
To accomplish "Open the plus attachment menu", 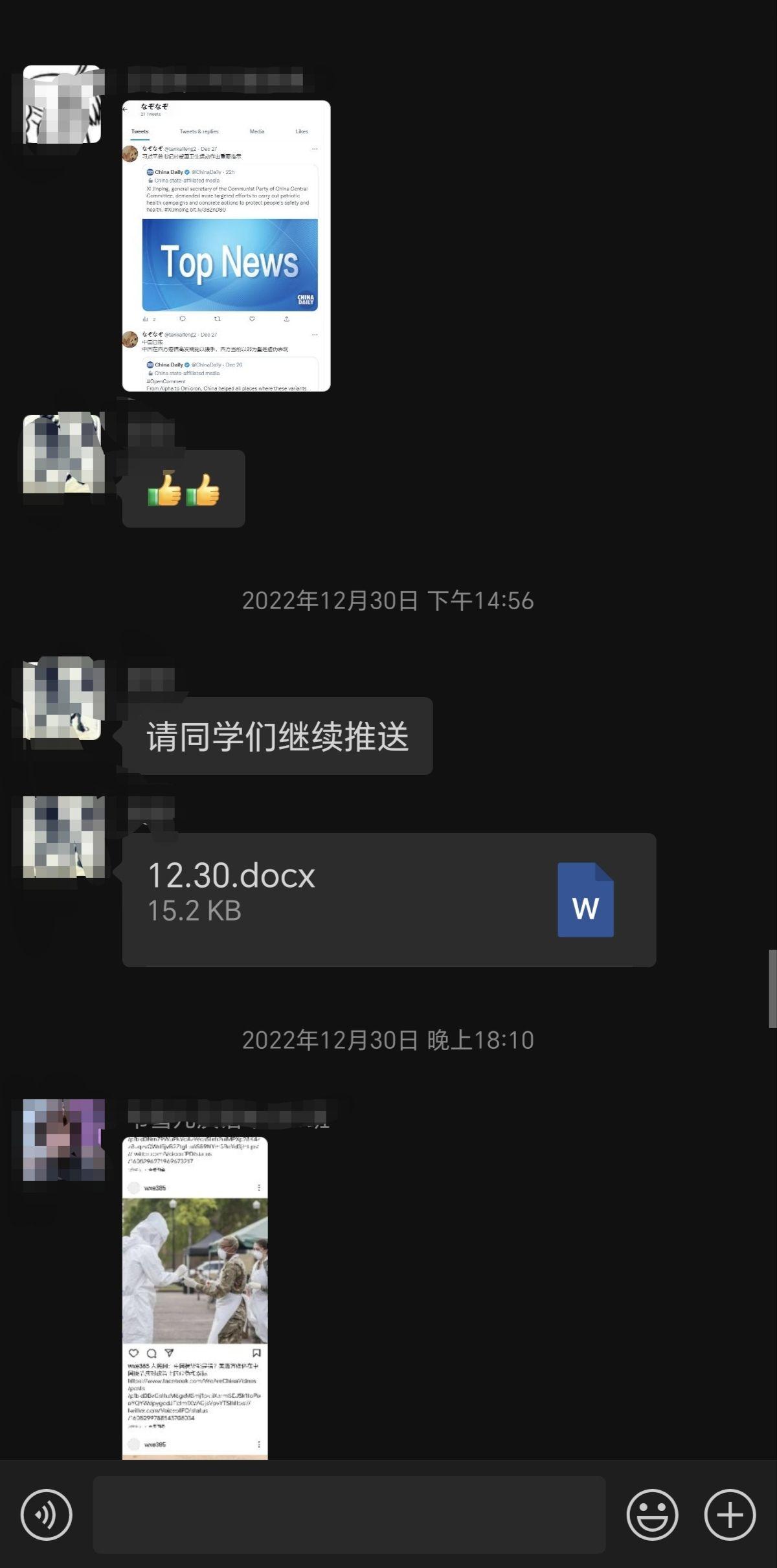I will coord(730,1515).
